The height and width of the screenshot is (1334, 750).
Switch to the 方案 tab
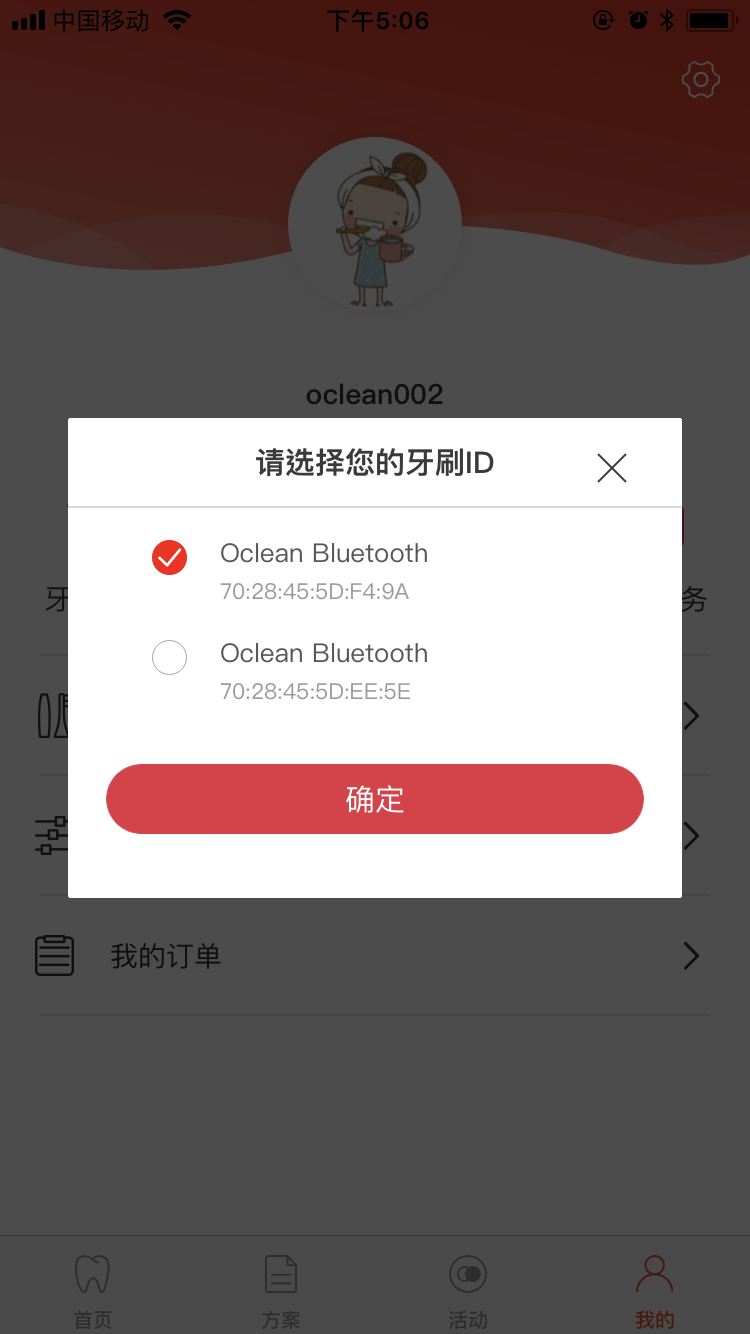(281, 1290)
